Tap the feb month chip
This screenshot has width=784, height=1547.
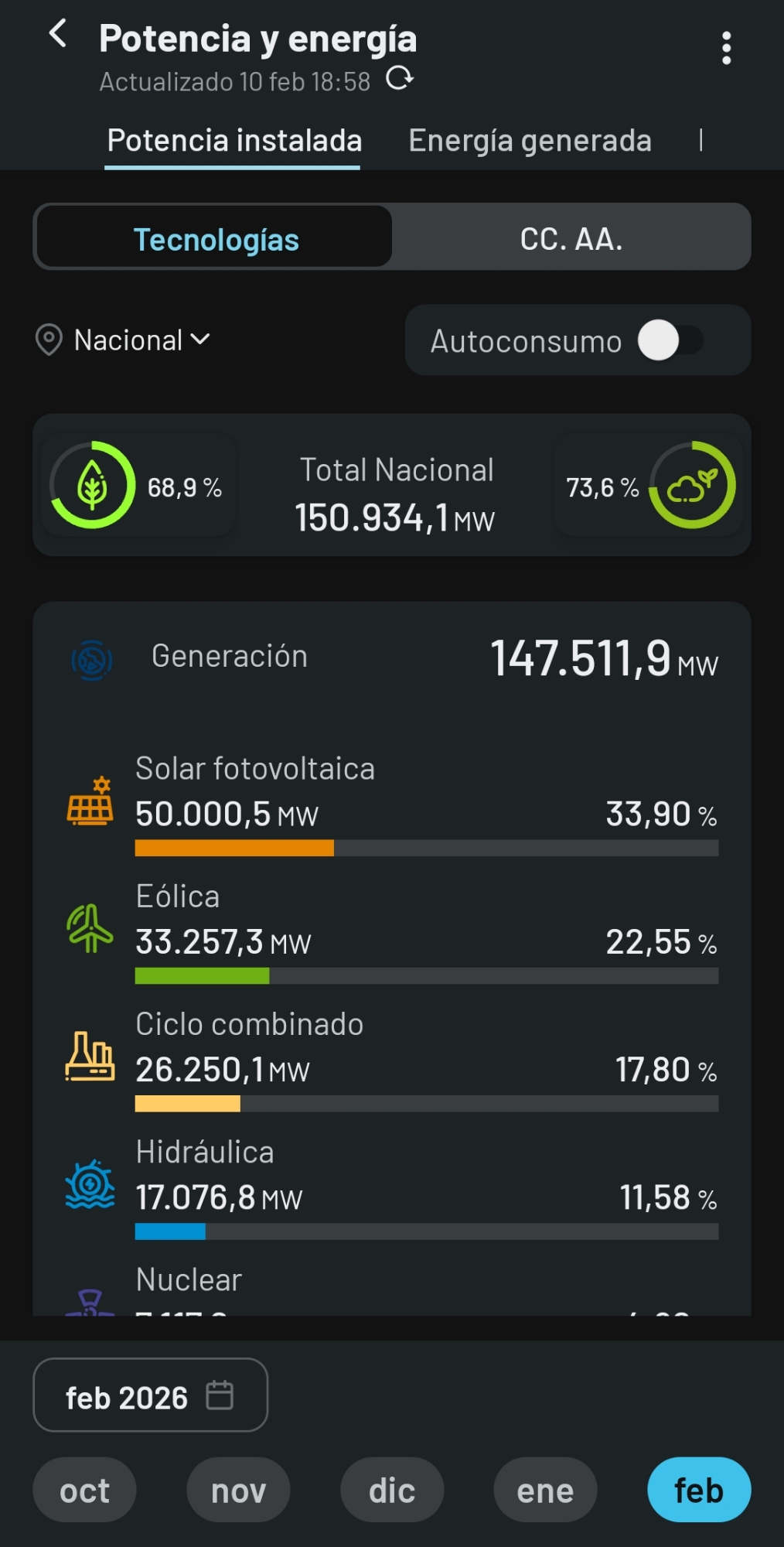tap(698, 1490)
